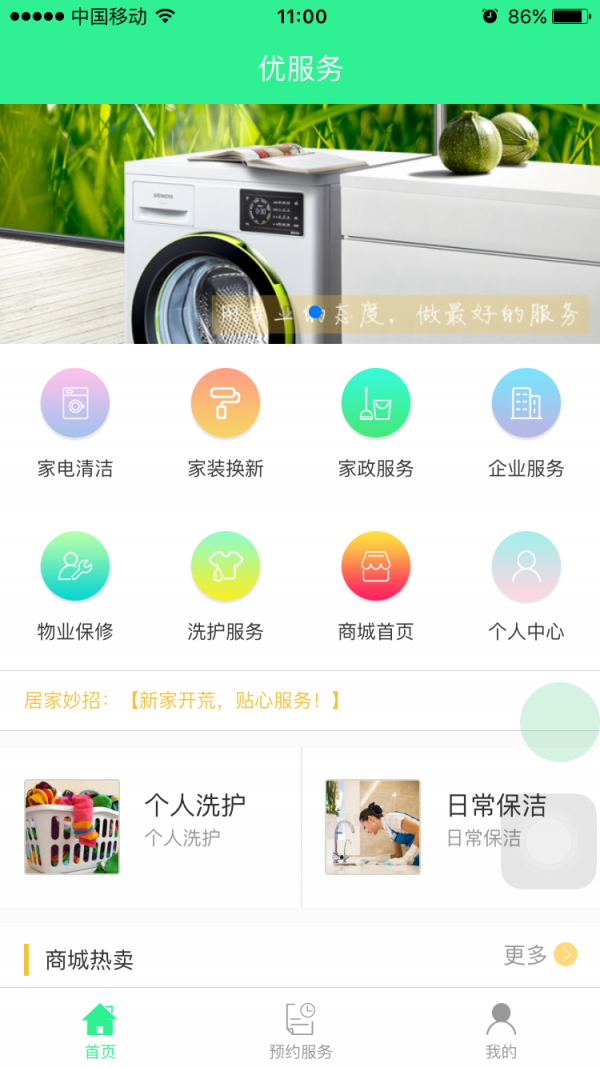Tap the 企业服务 category icon
The width and height of the screenshot is (600, 1067).
526,403
